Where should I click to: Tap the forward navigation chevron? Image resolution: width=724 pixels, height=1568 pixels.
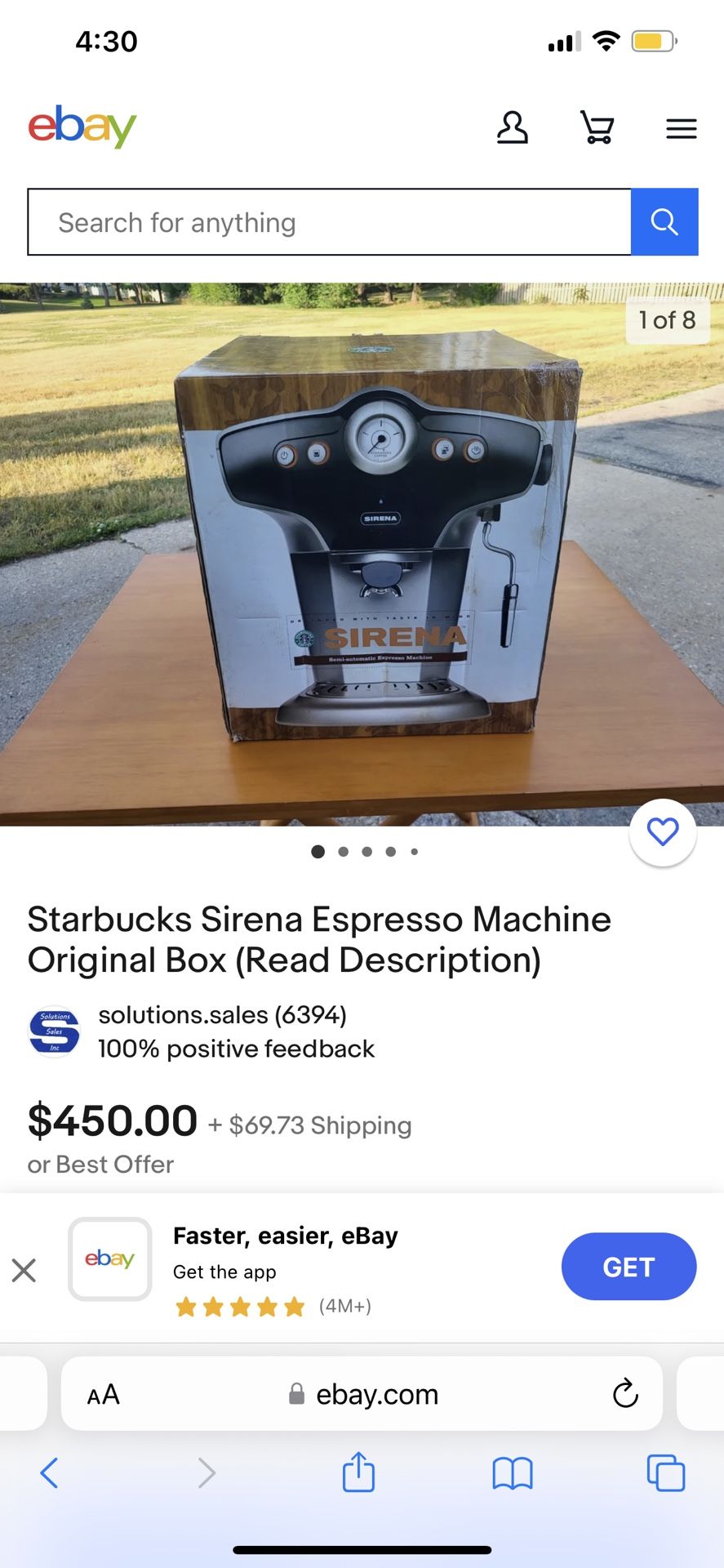205,1473
